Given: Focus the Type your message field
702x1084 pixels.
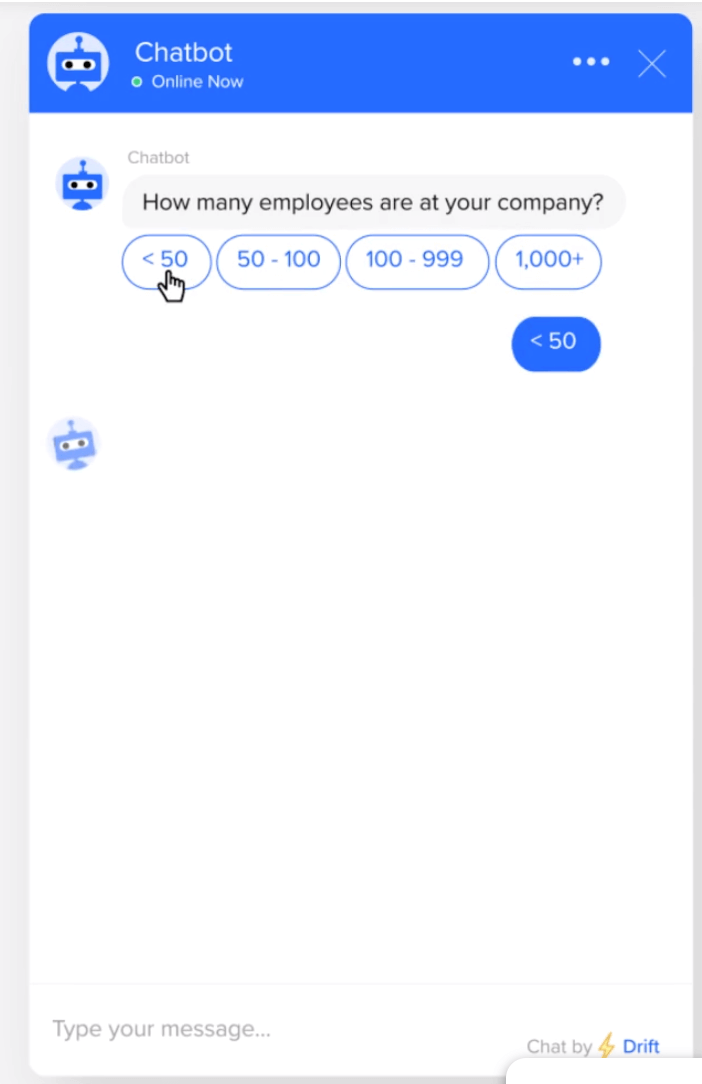Looking at the screenshot, I should (x=250, y=1028).
